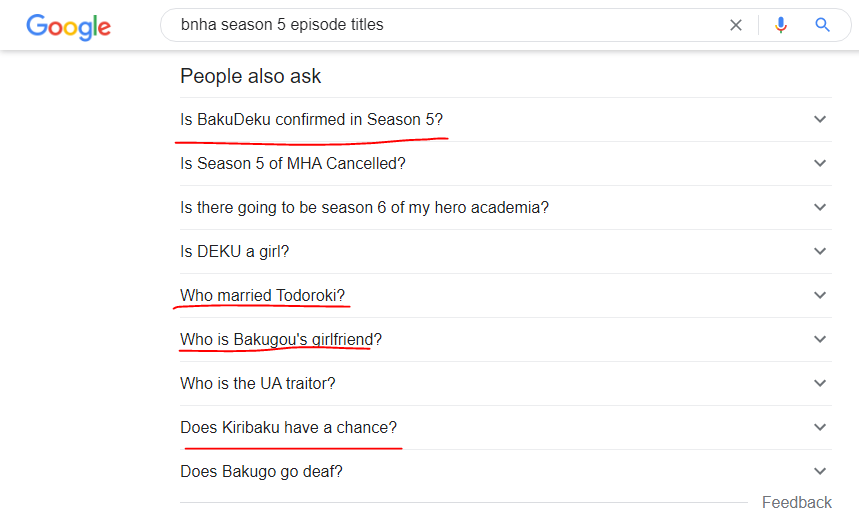Tap the search box with bnha query
Image resolution: width=859 pixels, height=527 pixels.
[440, 25]
